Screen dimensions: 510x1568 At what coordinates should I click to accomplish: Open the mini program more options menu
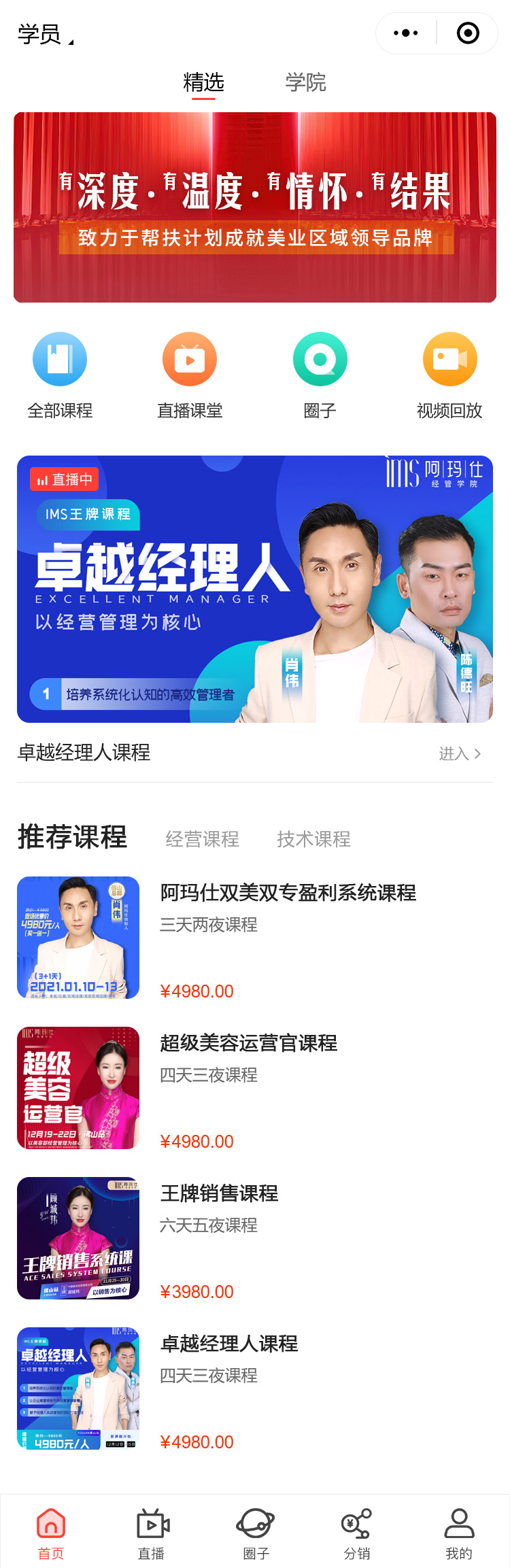click(x=406, y=33)
